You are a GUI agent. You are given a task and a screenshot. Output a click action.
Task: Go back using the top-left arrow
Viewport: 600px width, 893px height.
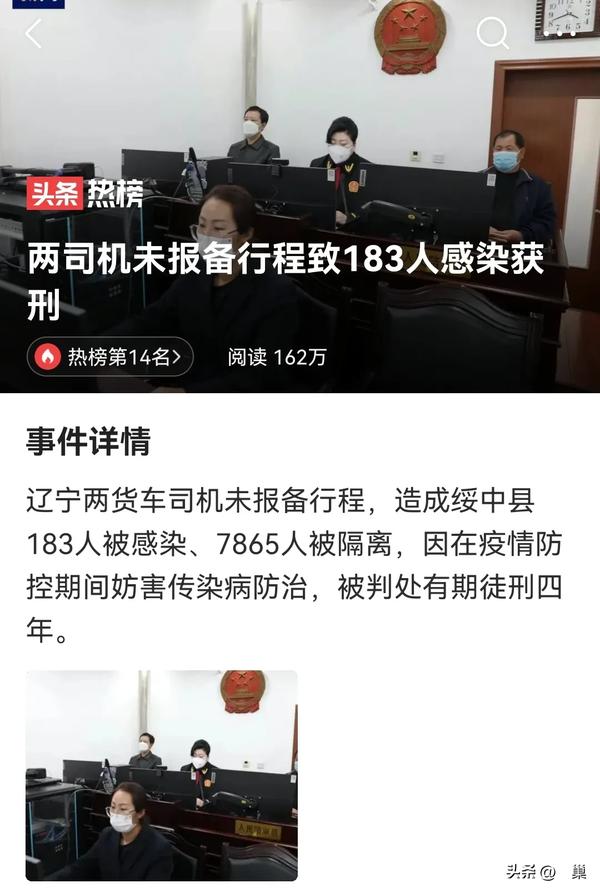[x=33, y=33]
